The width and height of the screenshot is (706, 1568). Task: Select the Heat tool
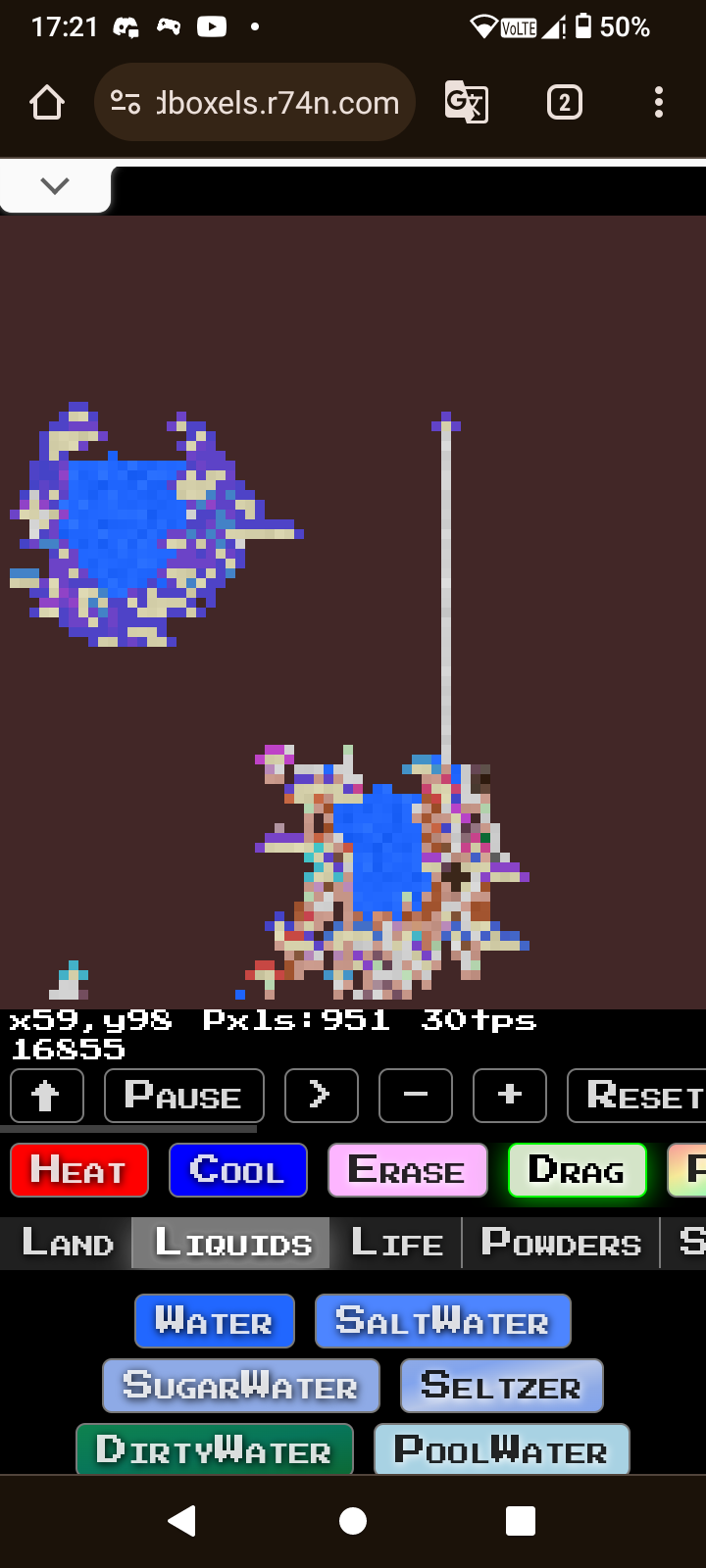tap(79, 1170)
